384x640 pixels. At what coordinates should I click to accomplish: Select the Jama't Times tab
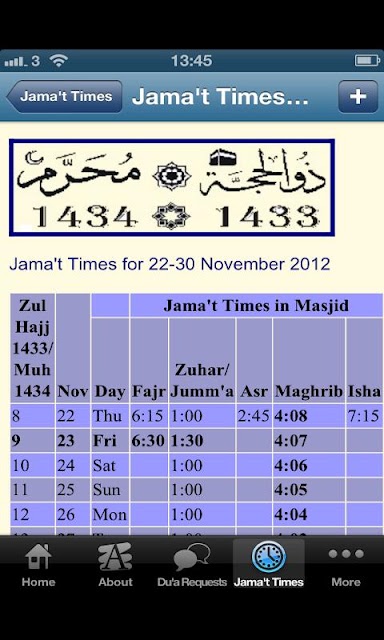coord(269,564)
